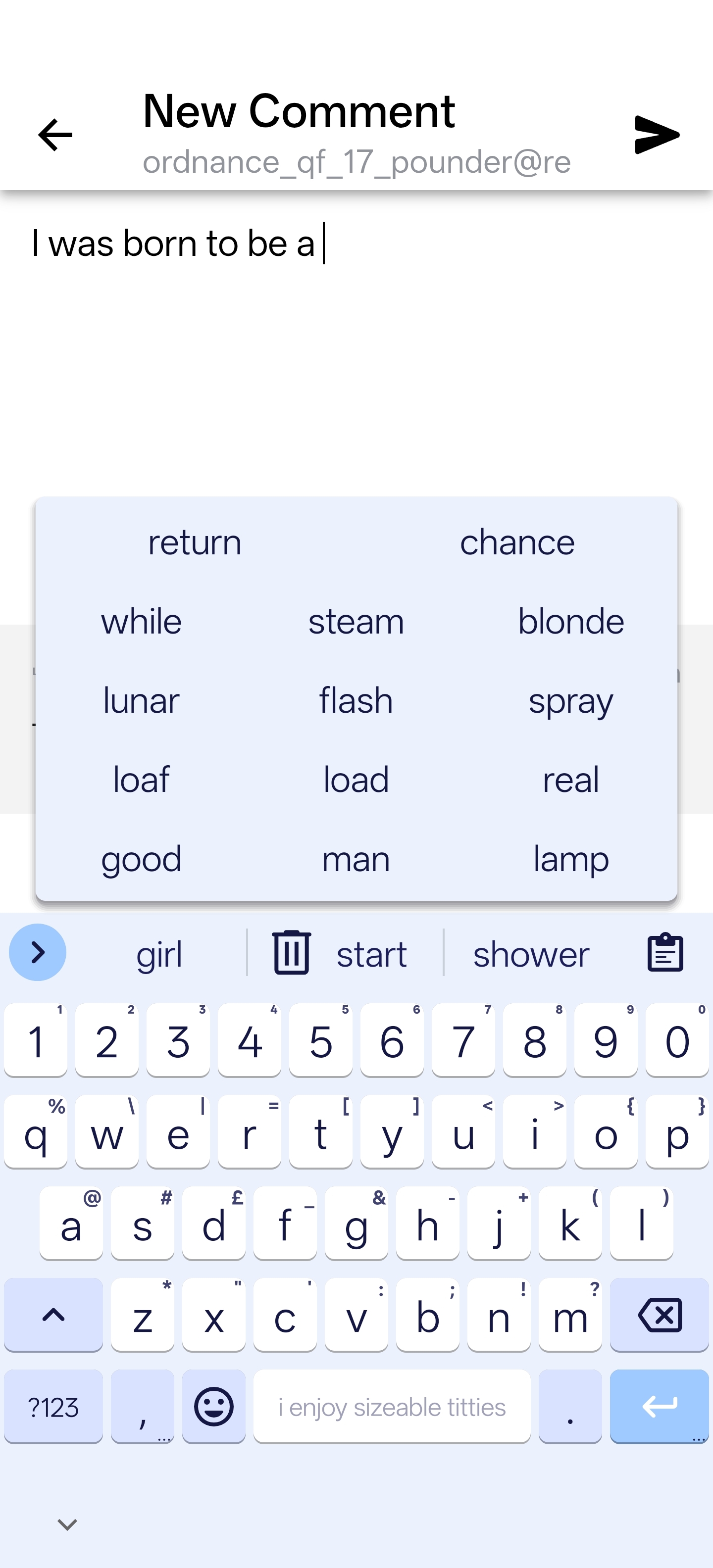Pick 'girl' from the suggestion strip
The width and height of the screenshot is (713, 1568).
[159, 954]
